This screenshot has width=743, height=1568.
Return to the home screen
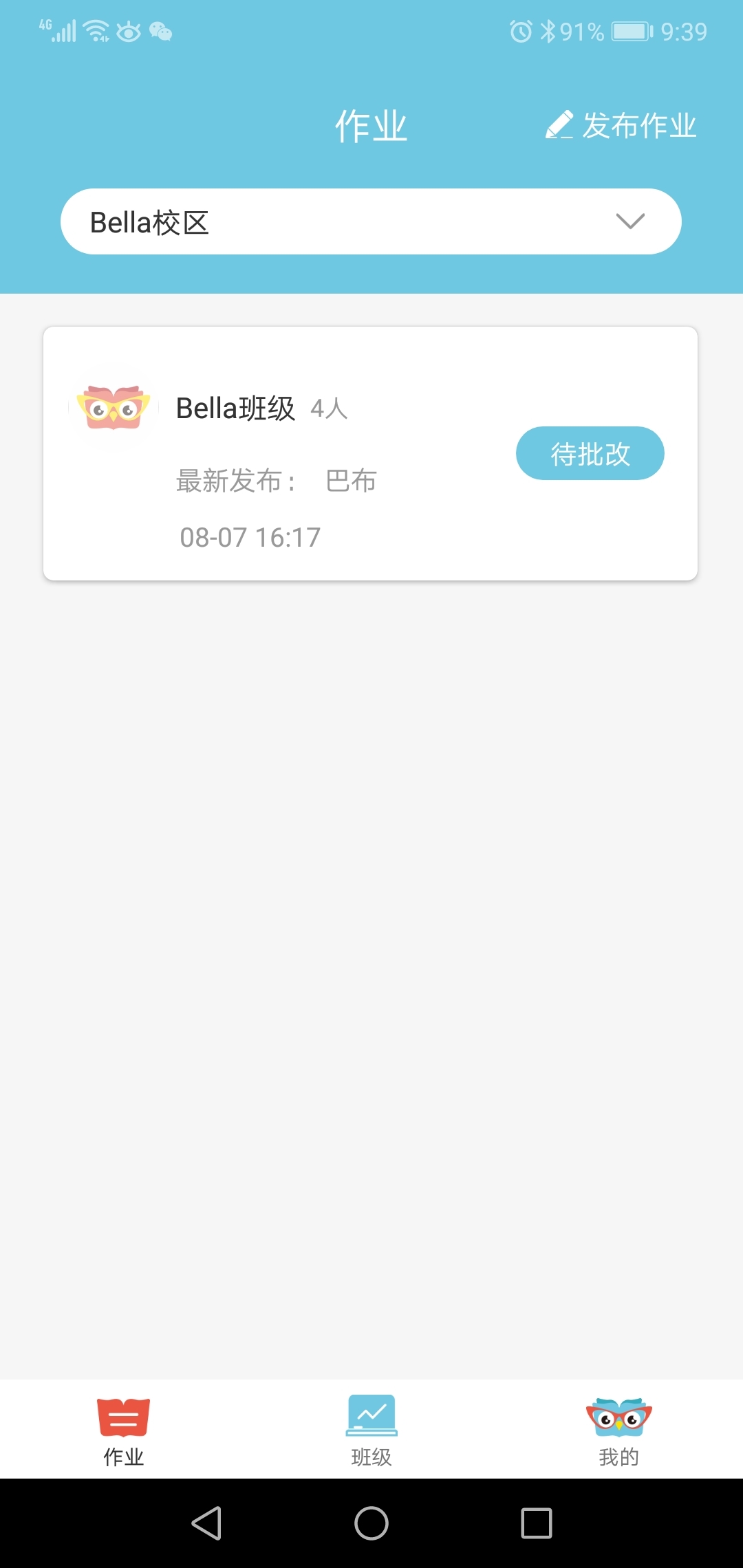point(371,1523)
